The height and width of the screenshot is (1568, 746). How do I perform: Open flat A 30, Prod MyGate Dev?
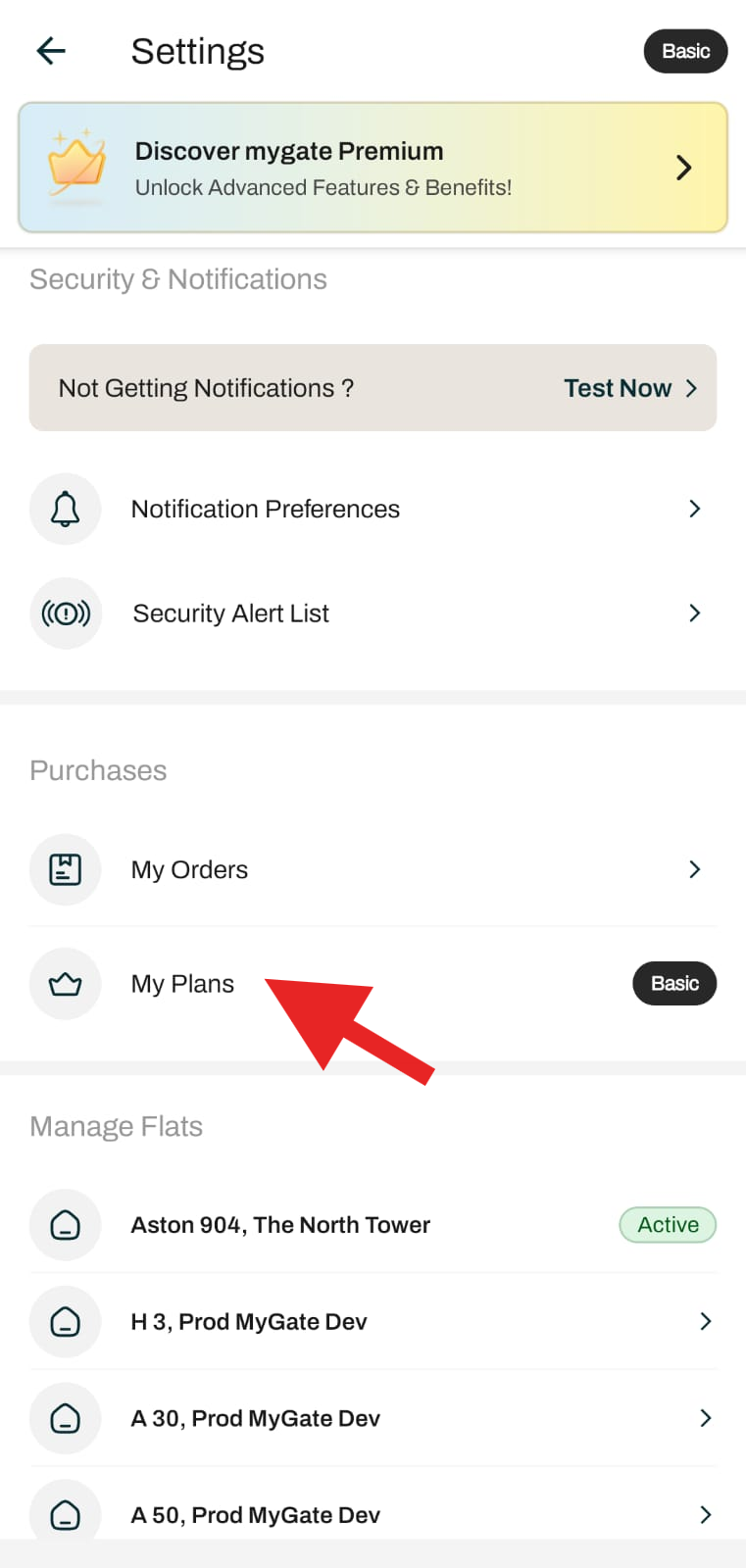373,1418
